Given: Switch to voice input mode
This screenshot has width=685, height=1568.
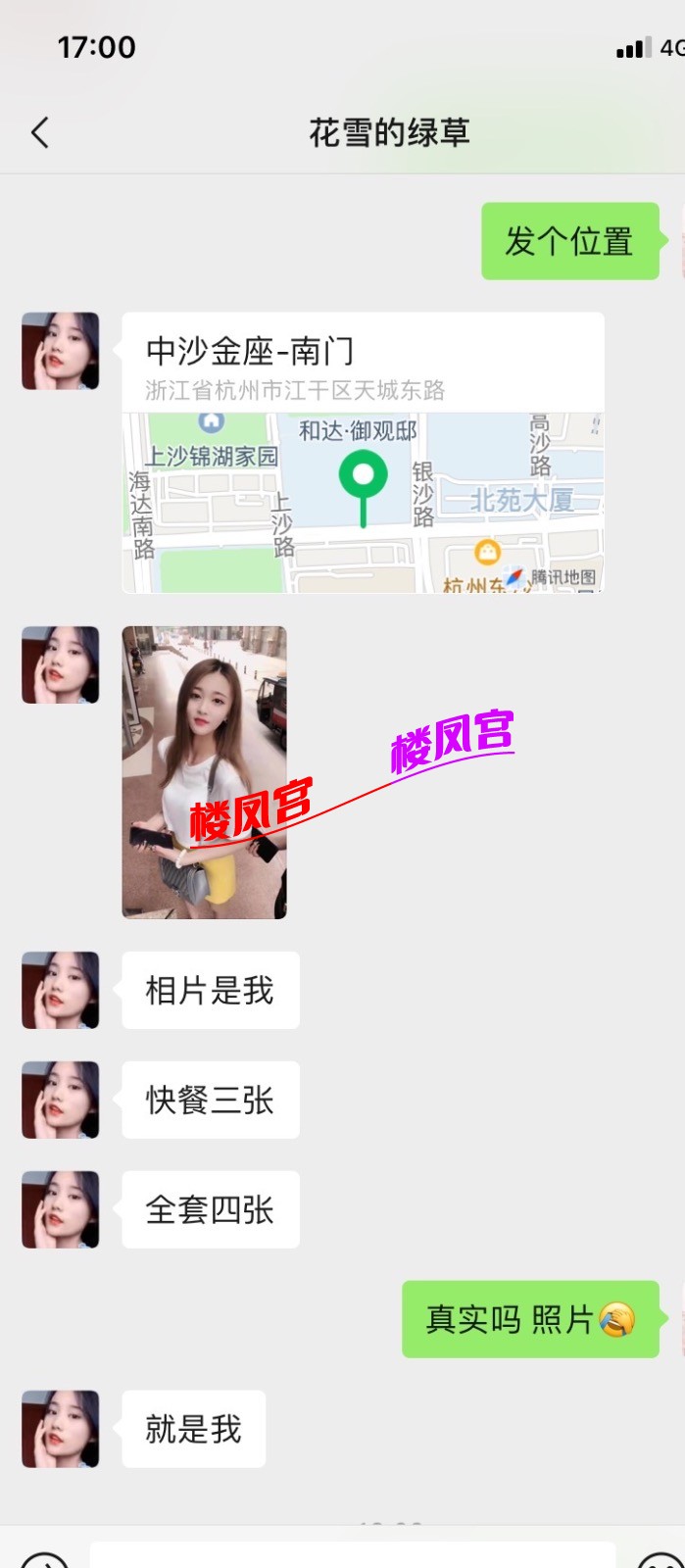Looking at the screenshot, I should (44, 1560).
